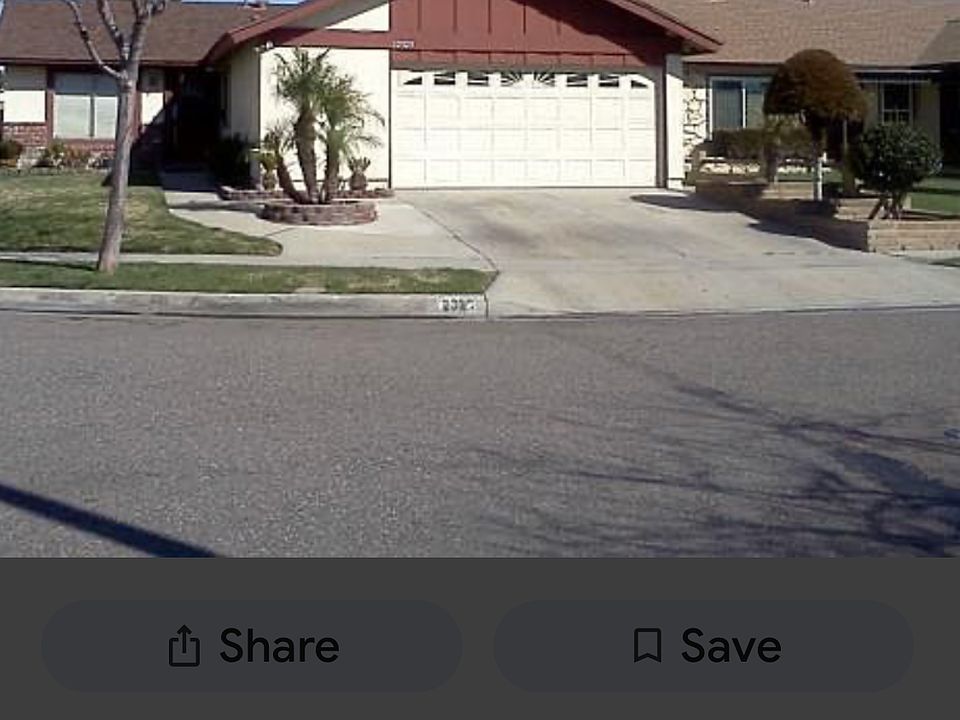960x720 pixels.
Task: Save this image
Action: pos(704,646)
